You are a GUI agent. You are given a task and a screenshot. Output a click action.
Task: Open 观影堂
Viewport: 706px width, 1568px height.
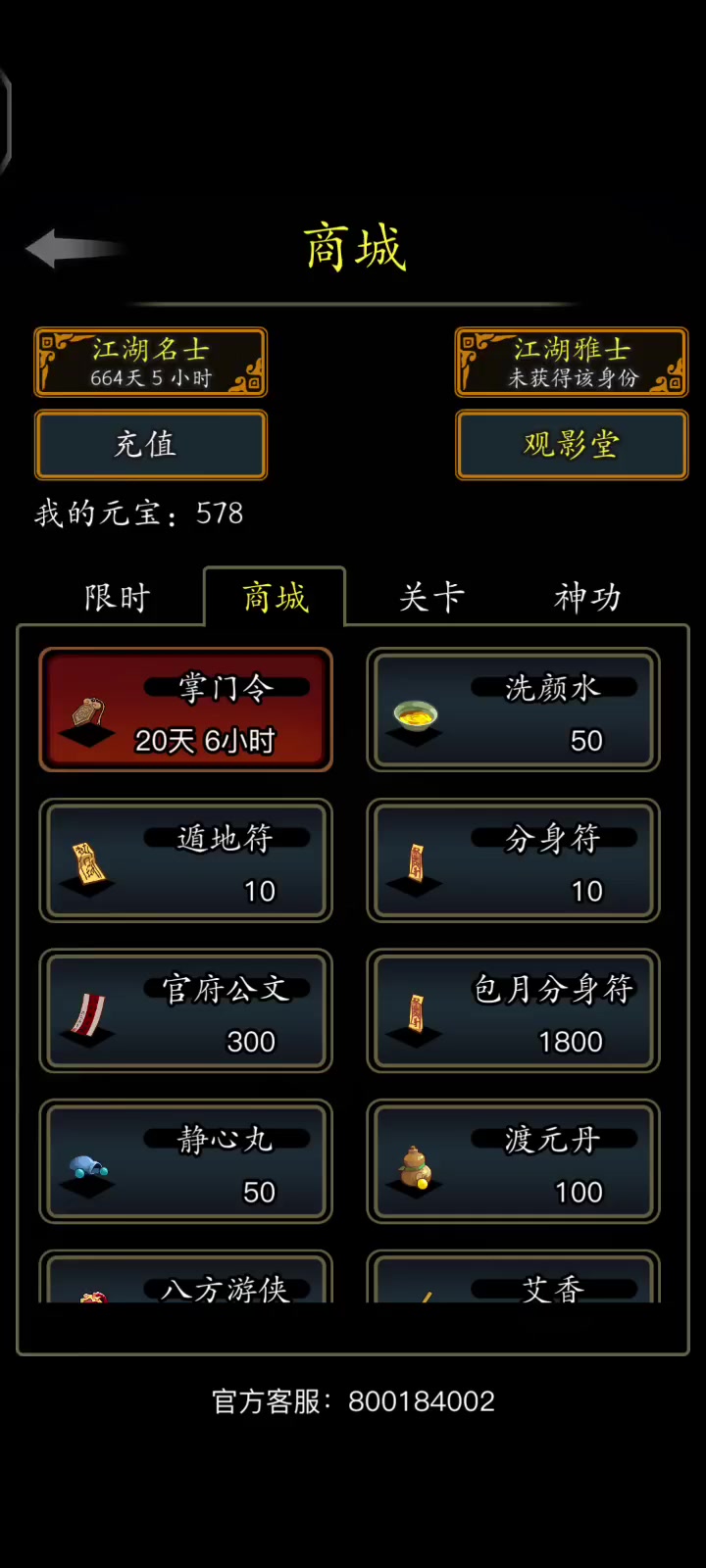572,445
